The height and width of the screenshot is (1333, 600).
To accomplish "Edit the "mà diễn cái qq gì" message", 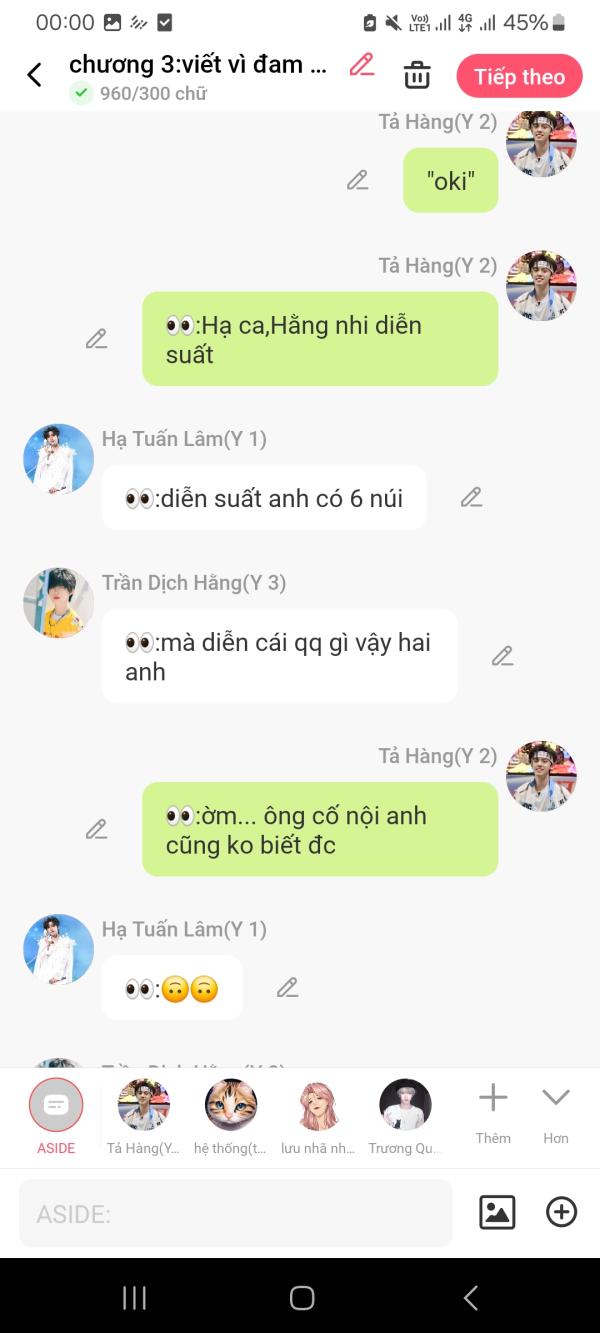I will point(502,656).
